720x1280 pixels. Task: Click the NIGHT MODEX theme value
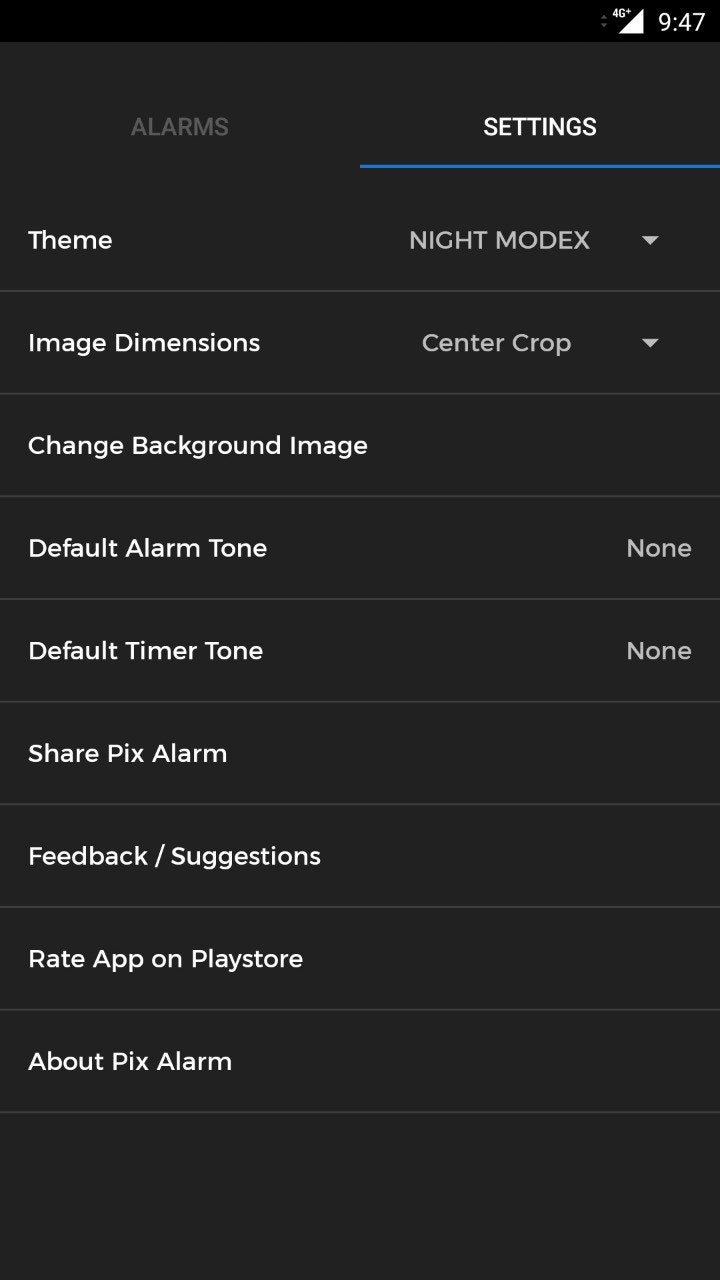click(x=499, y=240)
